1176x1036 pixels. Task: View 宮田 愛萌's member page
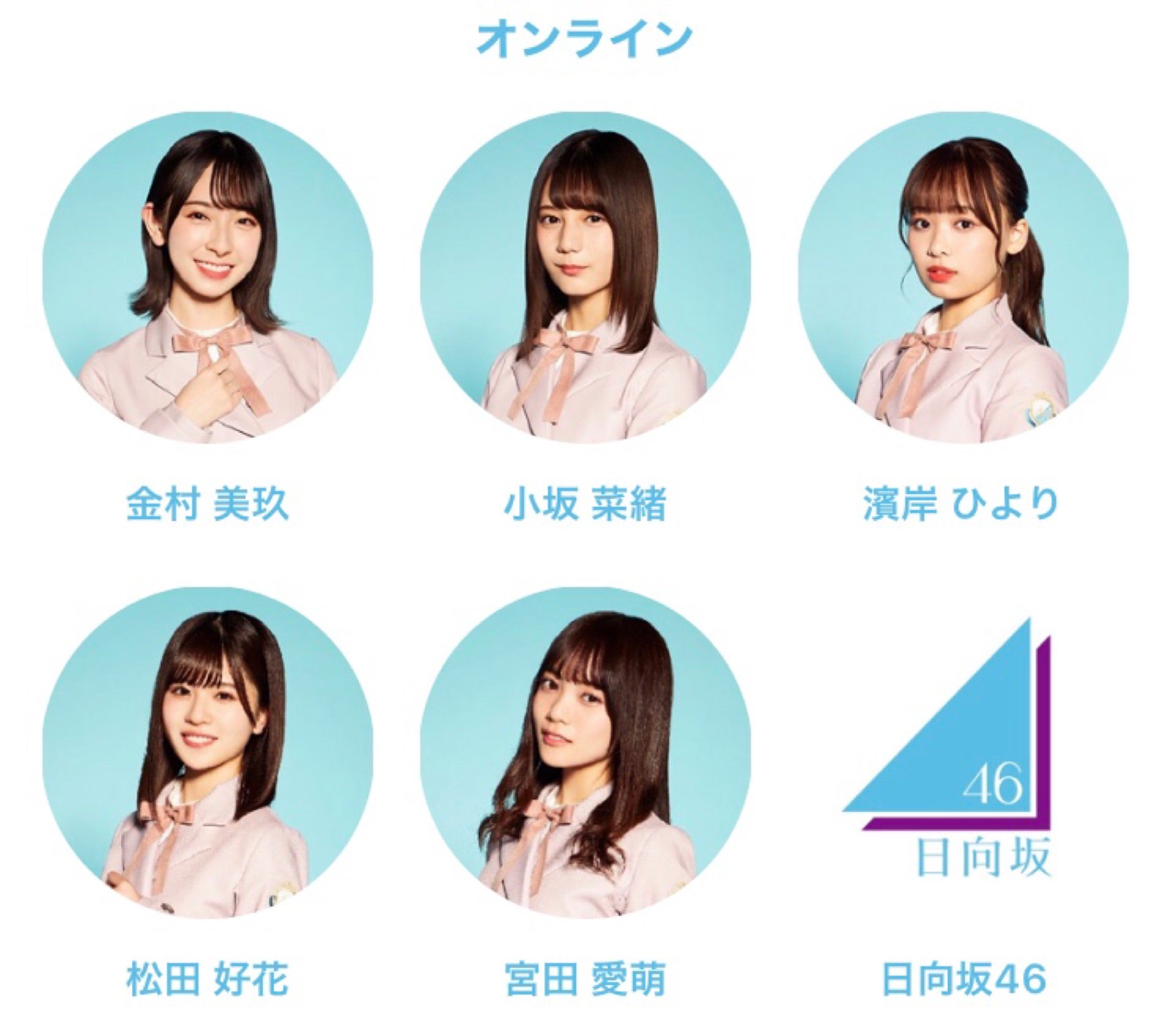pyautogui.click(x=585, y=753)
